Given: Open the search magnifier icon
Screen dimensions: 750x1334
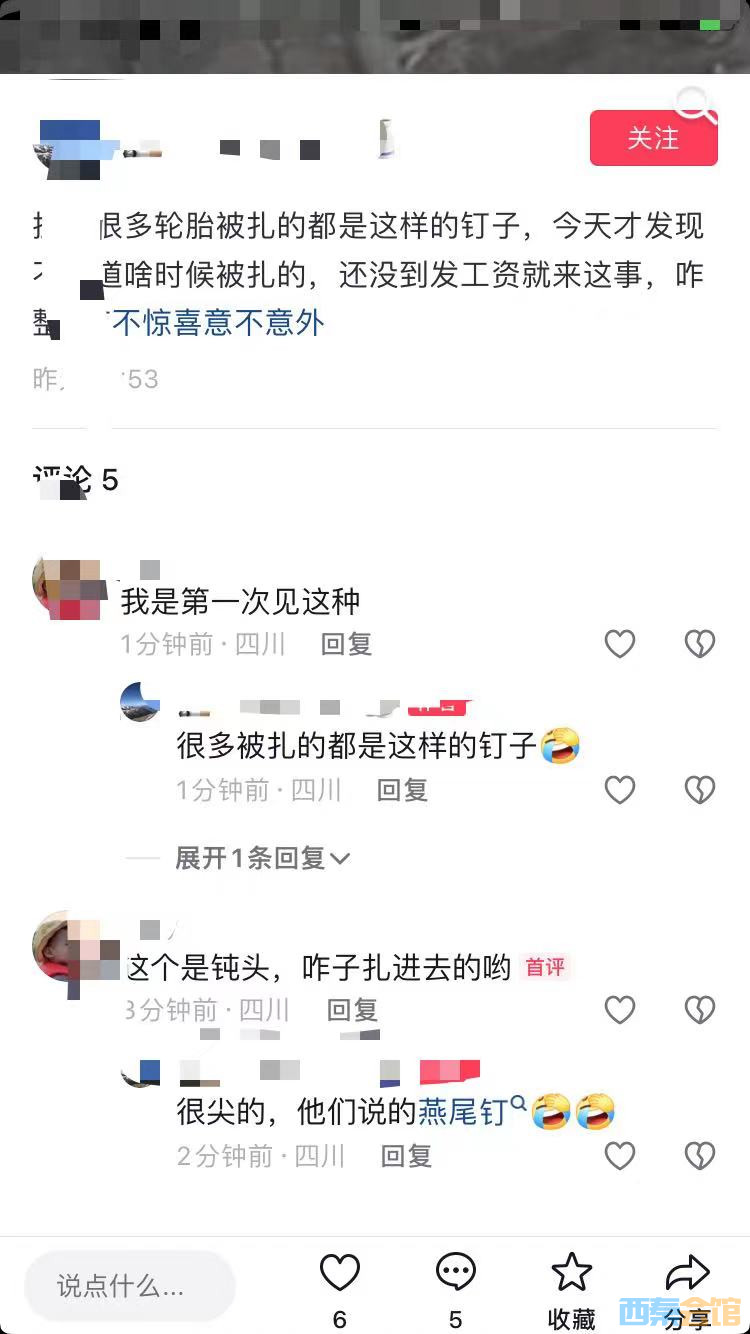Looking at the screenshot, I should pyautogui.click(x=695, y=104).
